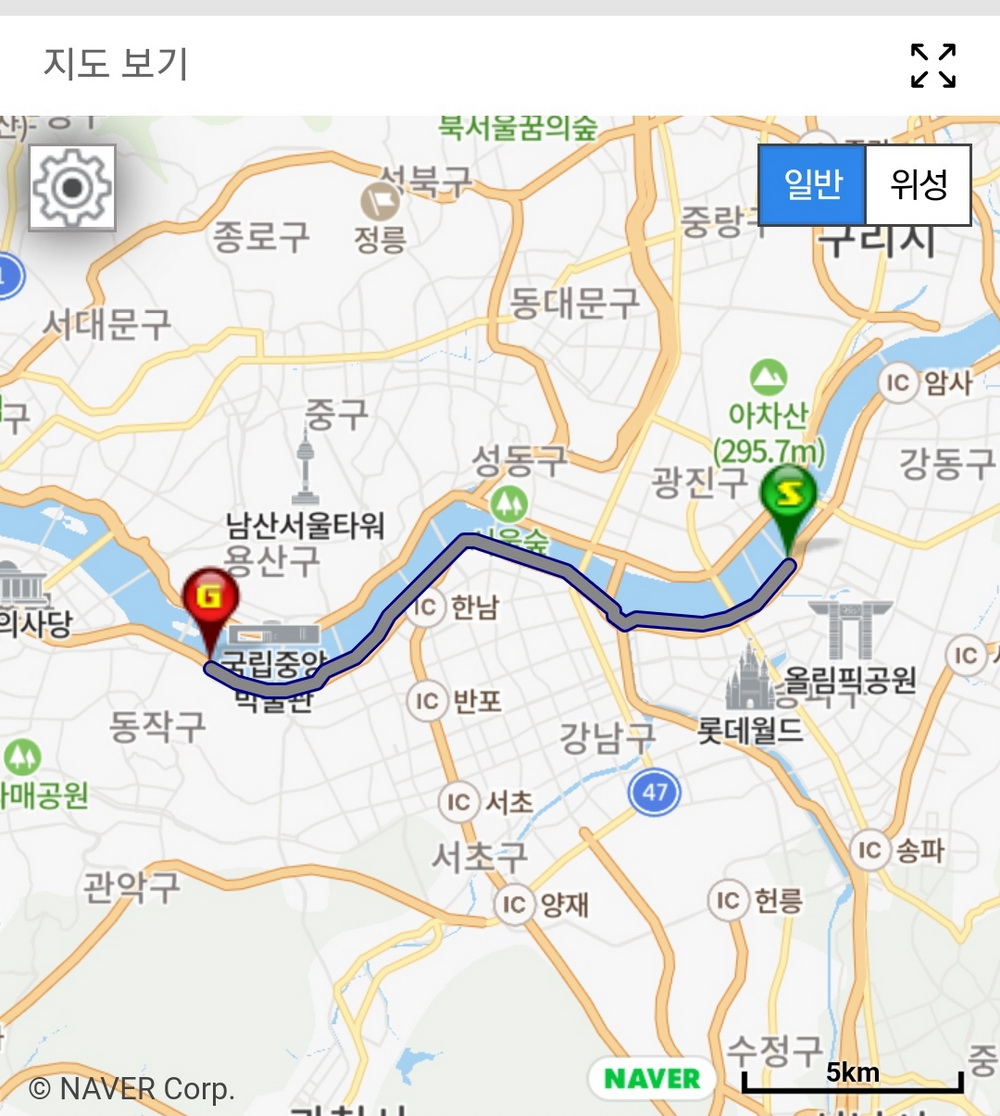This screenshot has height=1116, width=1000.
Task: Select 일반 standard map view
Action: (x=812, y=185)
